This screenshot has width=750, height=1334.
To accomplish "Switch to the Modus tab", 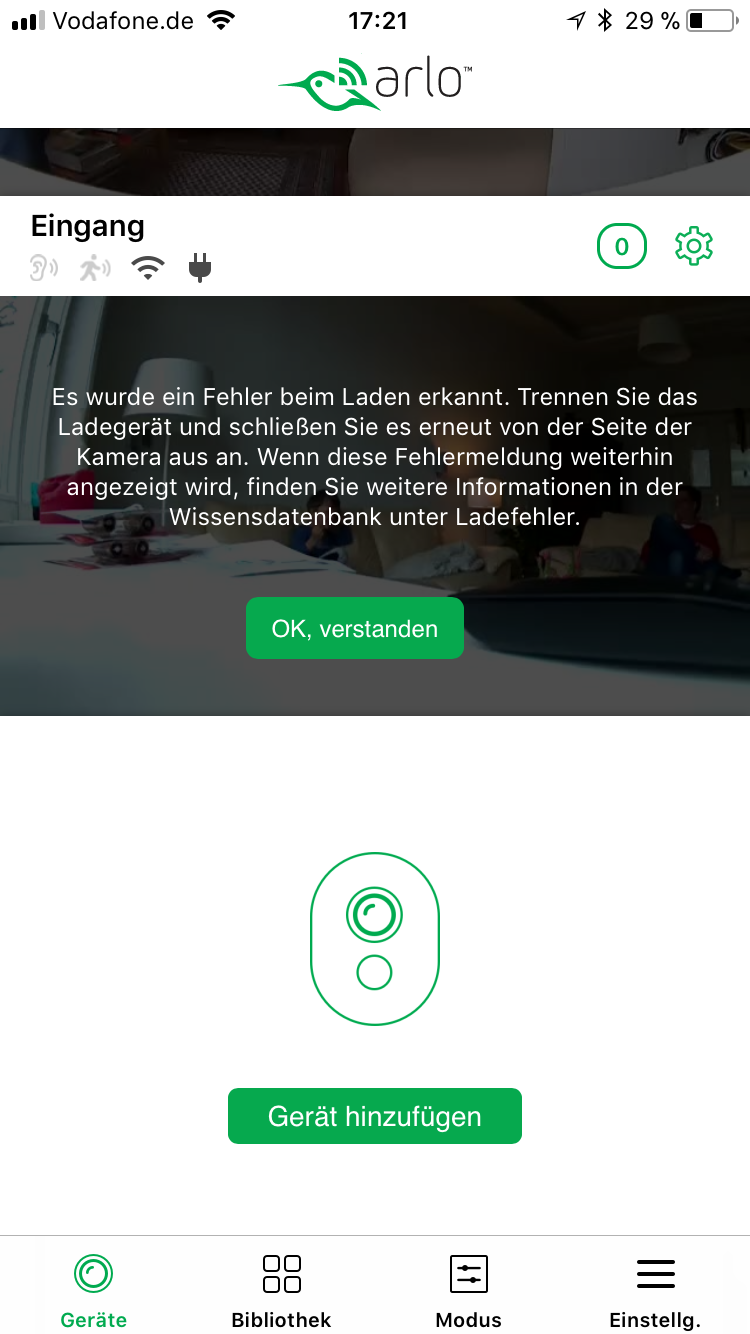I will pos(468,1290).
